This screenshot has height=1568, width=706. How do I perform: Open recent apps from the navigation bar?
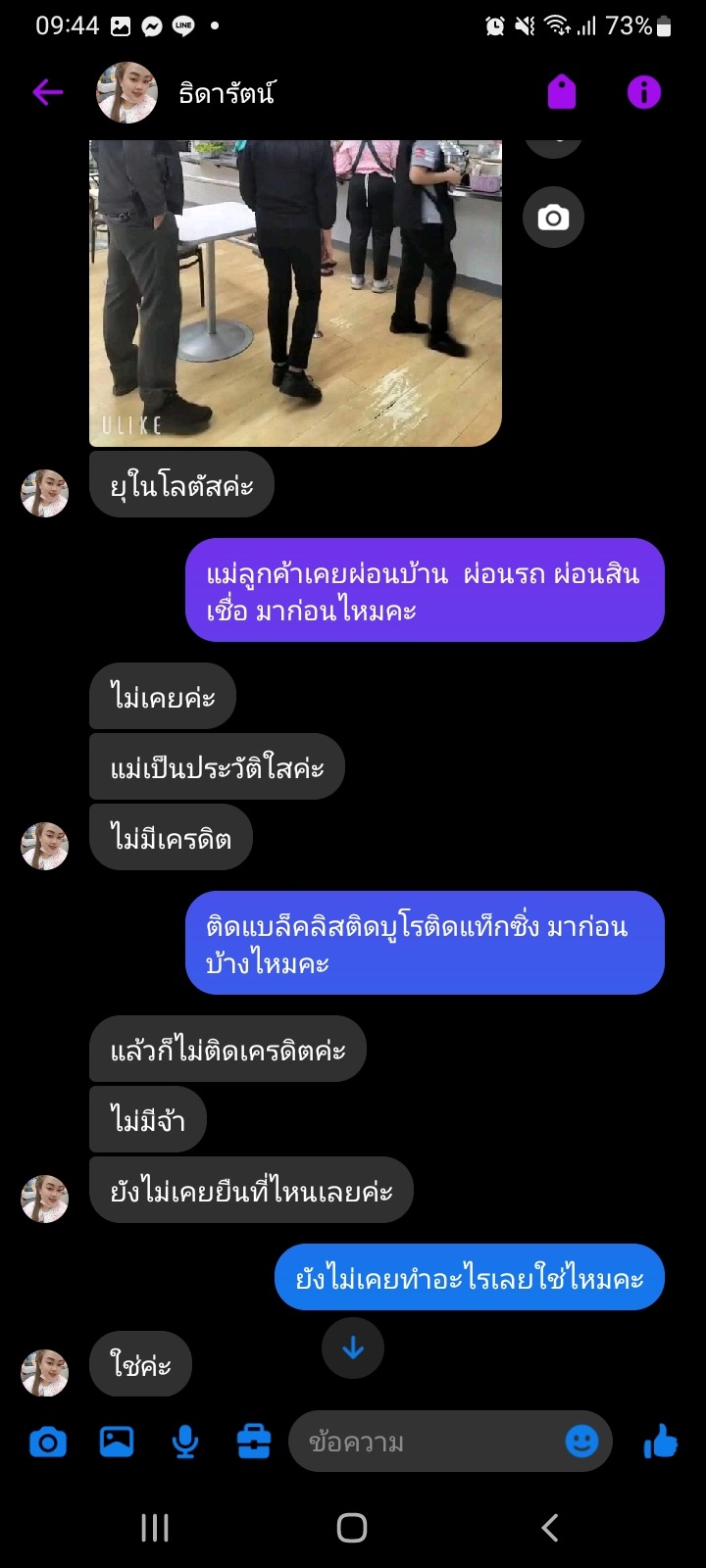155,1527
